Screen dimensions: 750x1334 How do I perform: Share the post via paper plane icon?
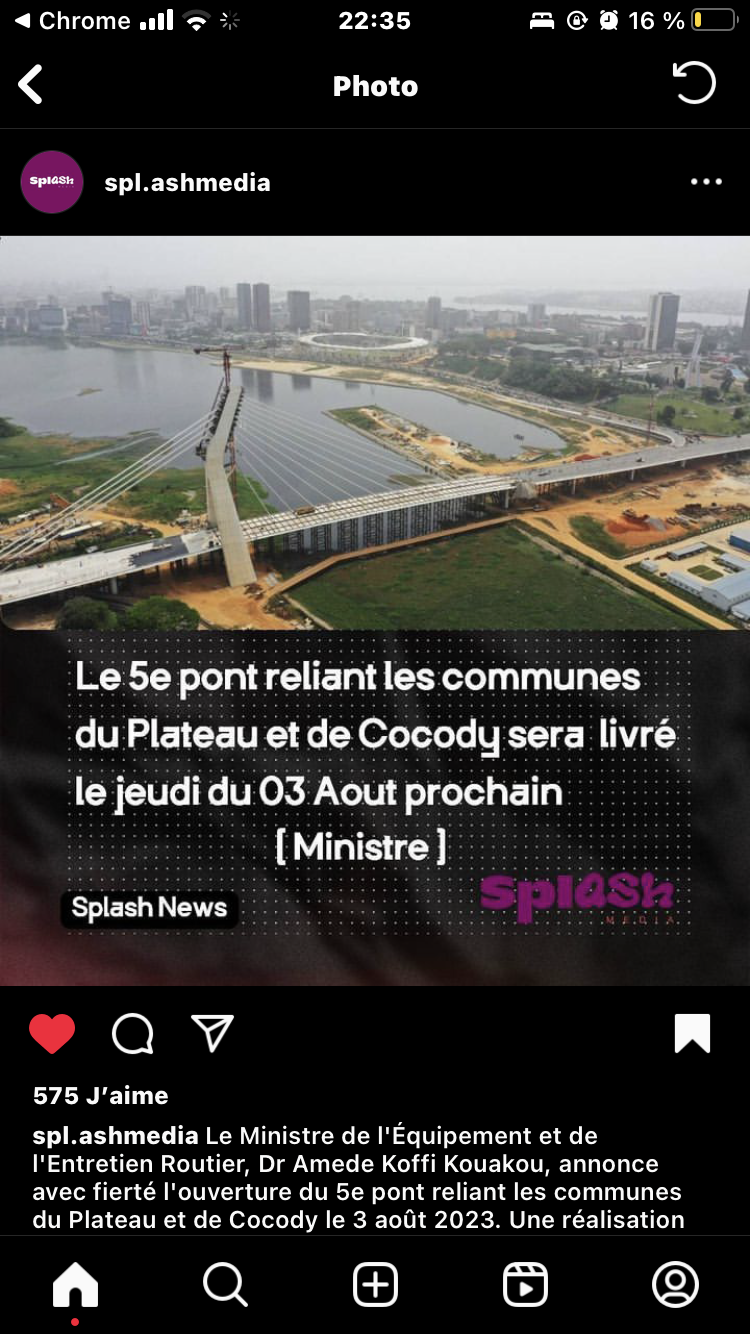[x=212, y=1033]
